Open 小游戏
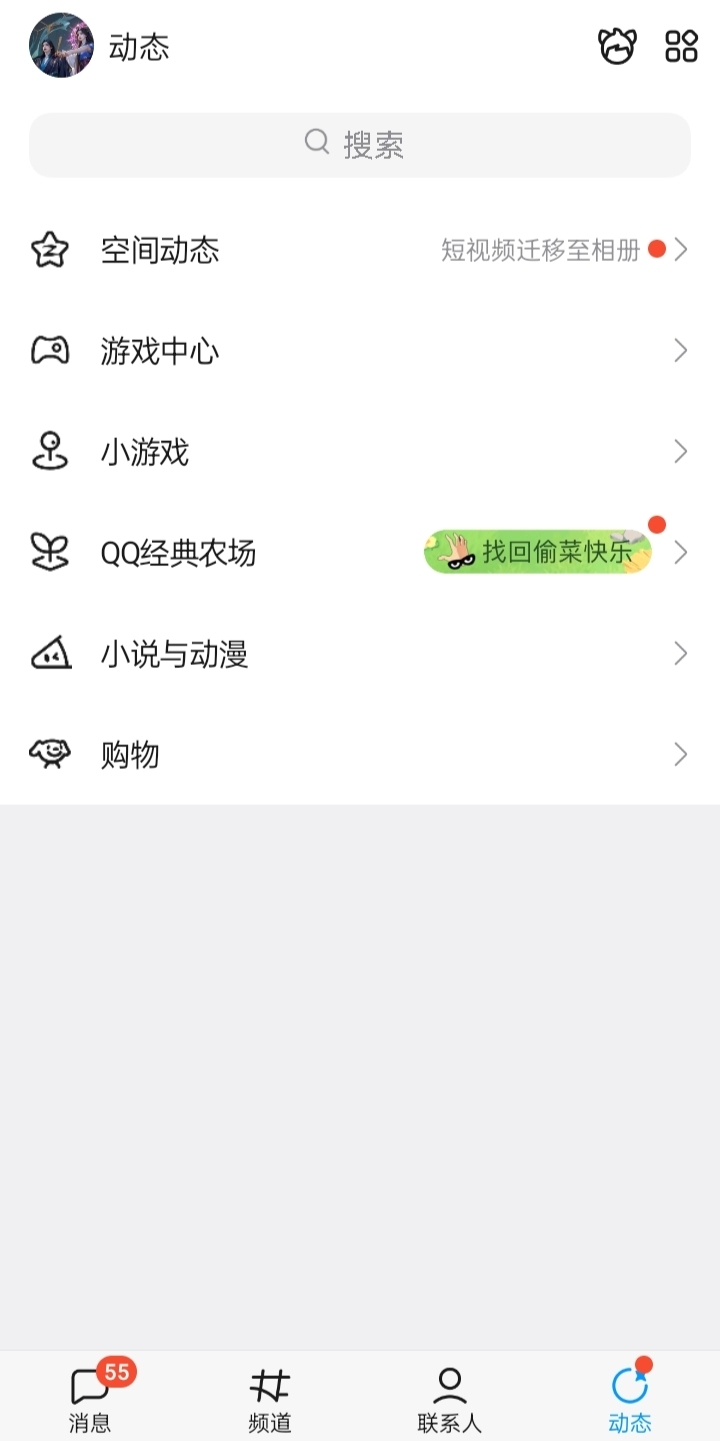The height and width of the screenshot is (1441, 720). [x=145, y=452]
